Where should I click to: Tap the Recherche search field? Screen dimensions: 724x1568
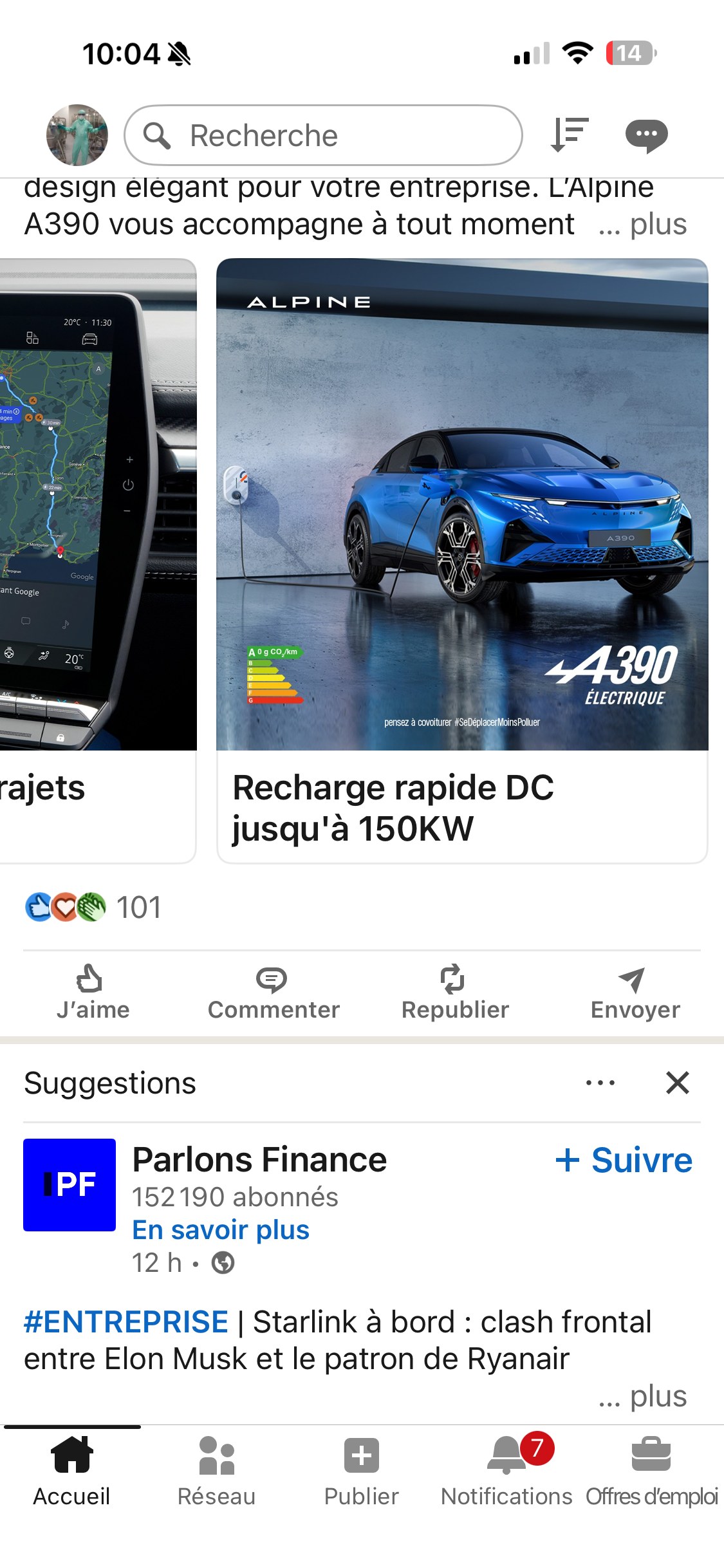323,135
